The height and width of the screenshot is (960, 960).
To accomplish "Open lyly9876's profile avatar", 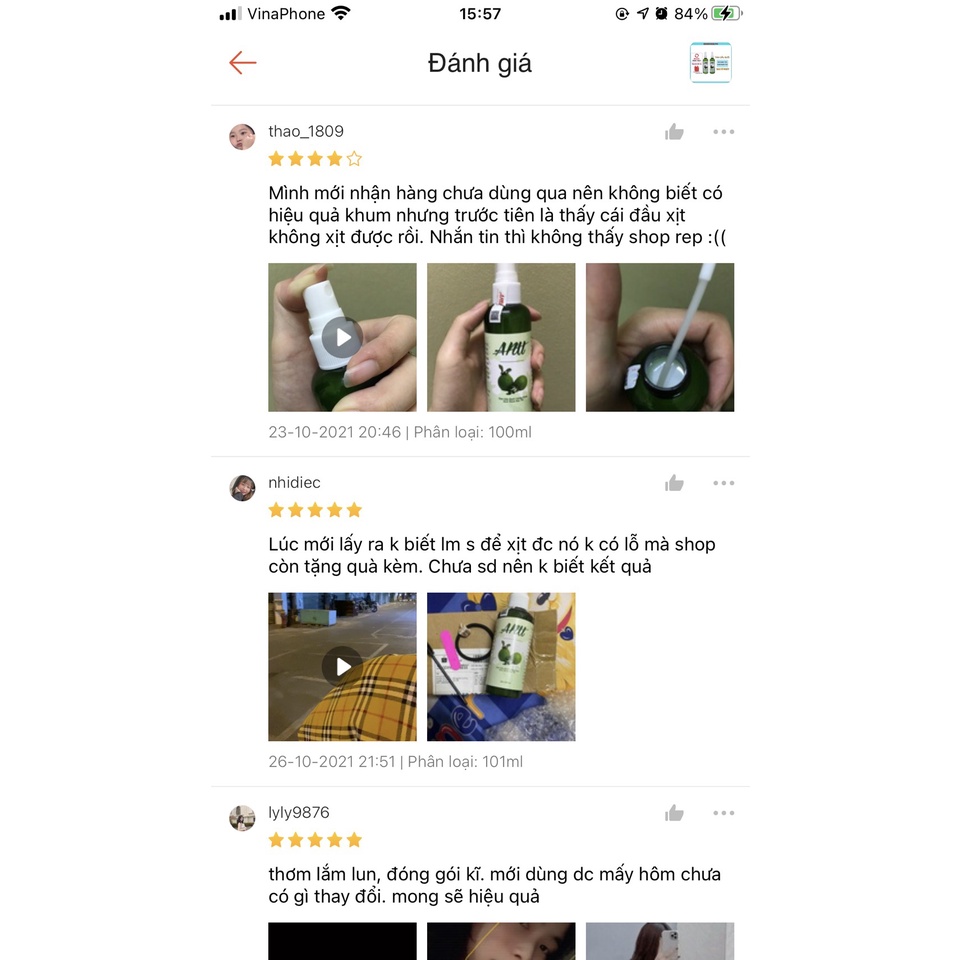I will [x=242, y=818].
